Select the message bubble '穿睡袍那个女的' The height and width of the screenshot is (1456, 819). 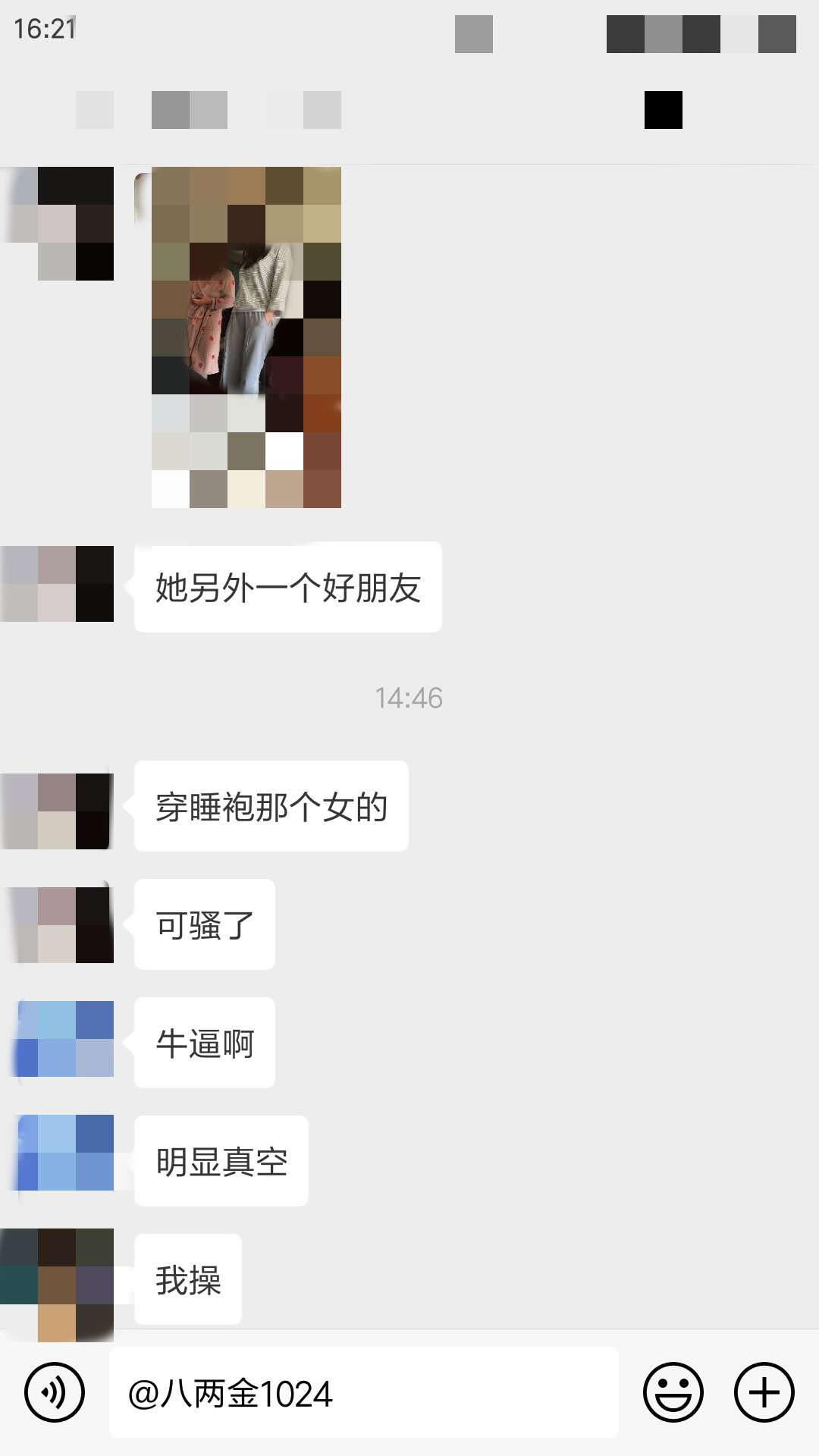tap(269, 808)
